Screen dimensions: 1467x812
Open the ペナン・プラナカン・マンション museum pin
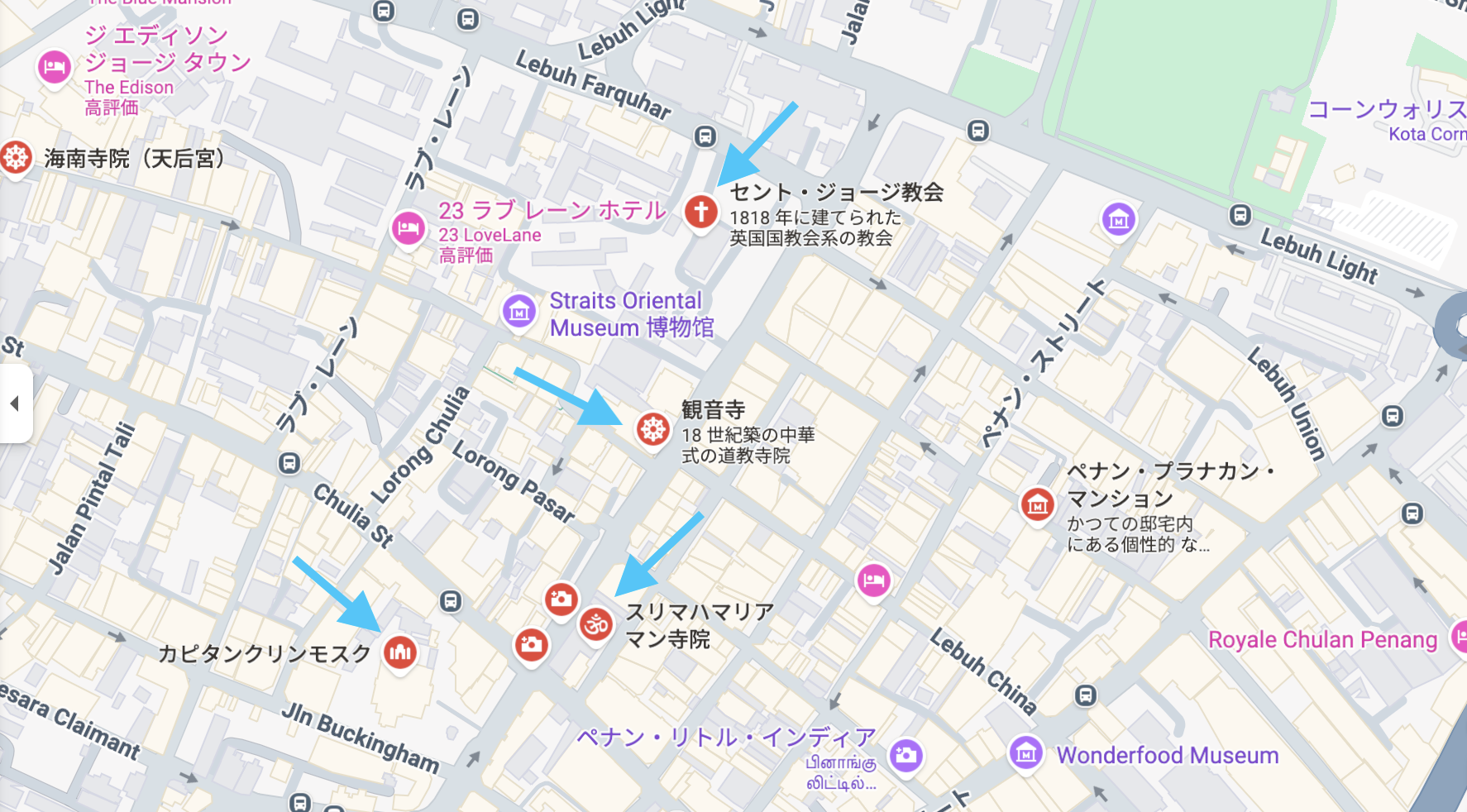[1037, 504]
